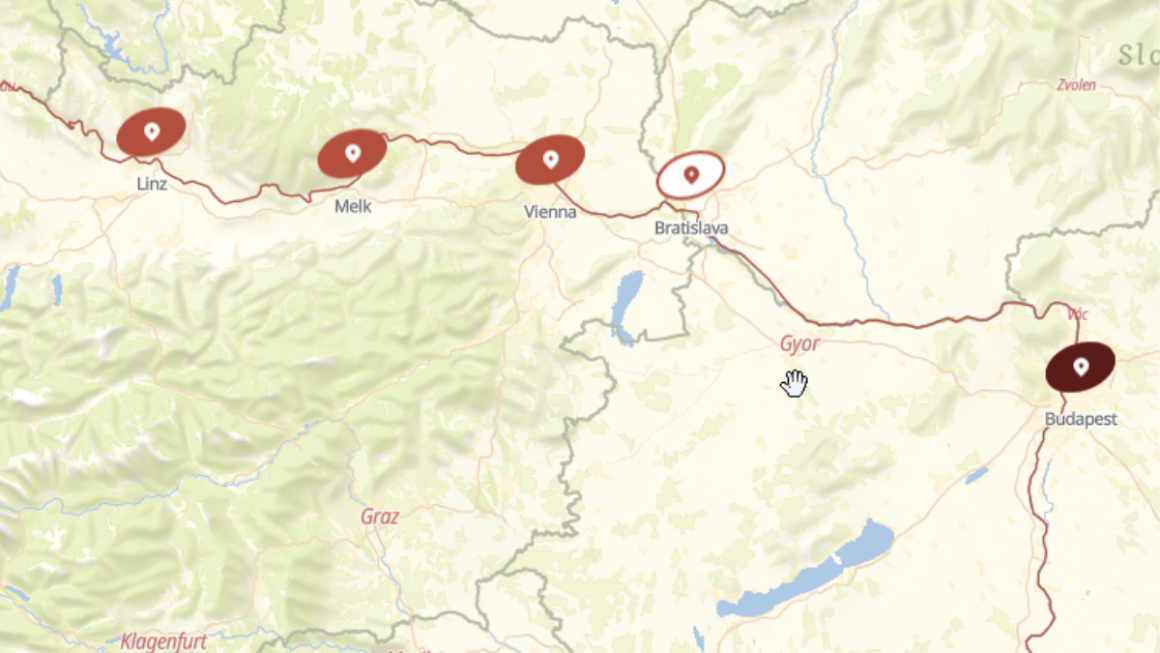Open the Melk location marker

pyautogui.click(x=352, y=154)
